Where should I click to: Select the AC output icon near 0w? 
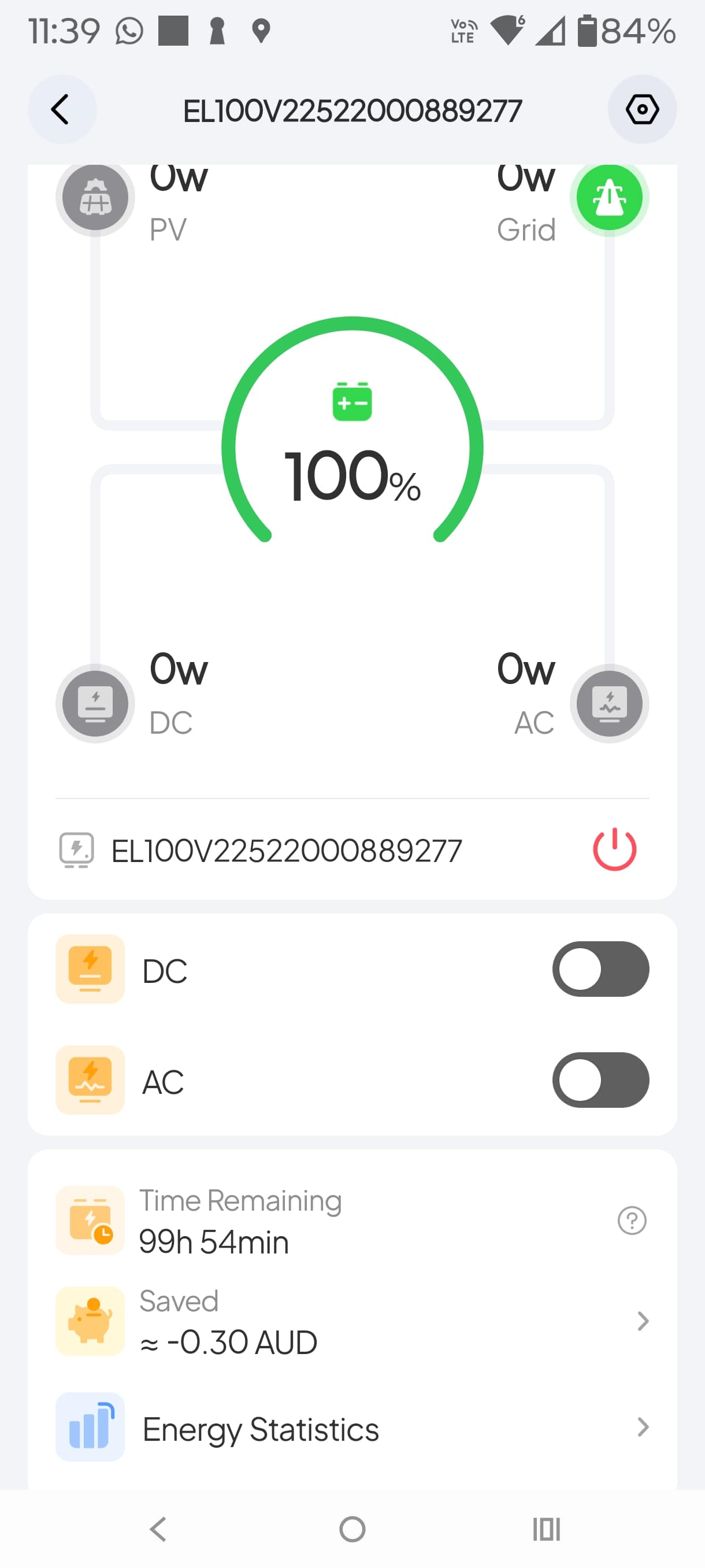[610, 703]
